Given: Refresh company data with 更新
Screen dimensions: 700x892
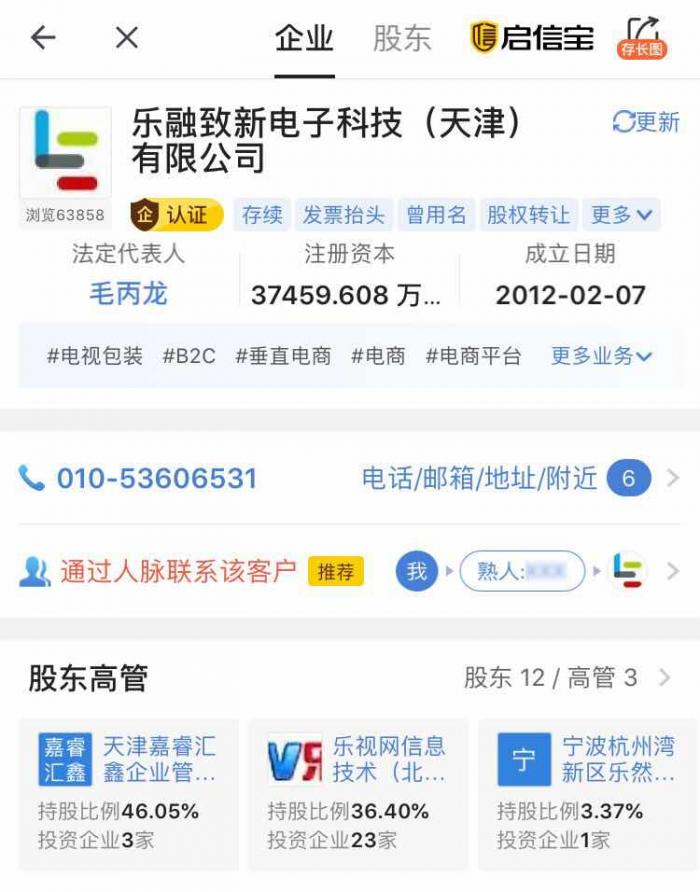Looking at the screenshot, I should coord(646,122).
